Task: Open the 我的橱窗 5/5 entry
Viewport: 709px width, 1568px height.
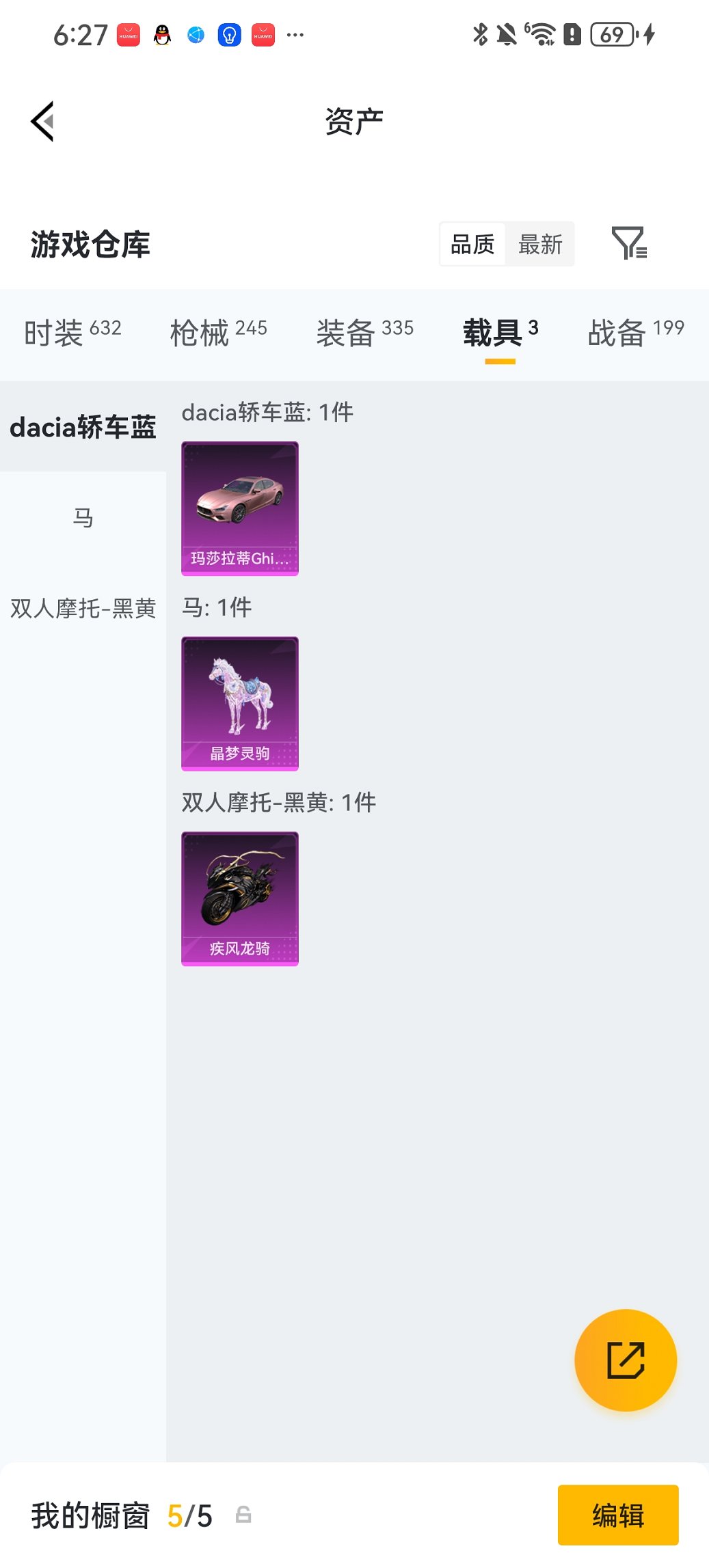Action: [120, 1515]
